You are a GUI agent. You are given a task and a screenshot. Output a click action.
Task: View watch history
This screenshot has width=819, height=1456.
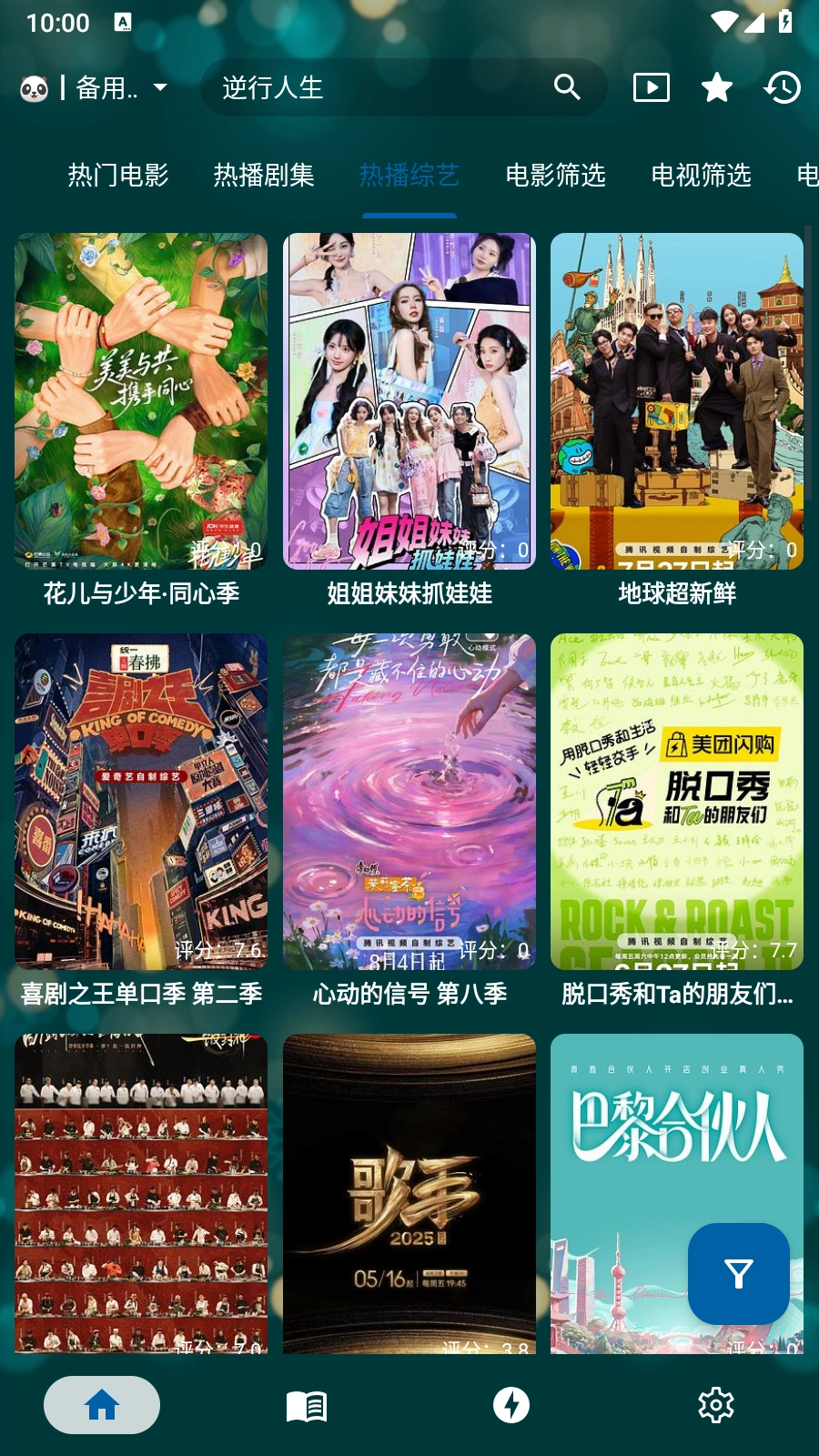click(x=783, y=87)
